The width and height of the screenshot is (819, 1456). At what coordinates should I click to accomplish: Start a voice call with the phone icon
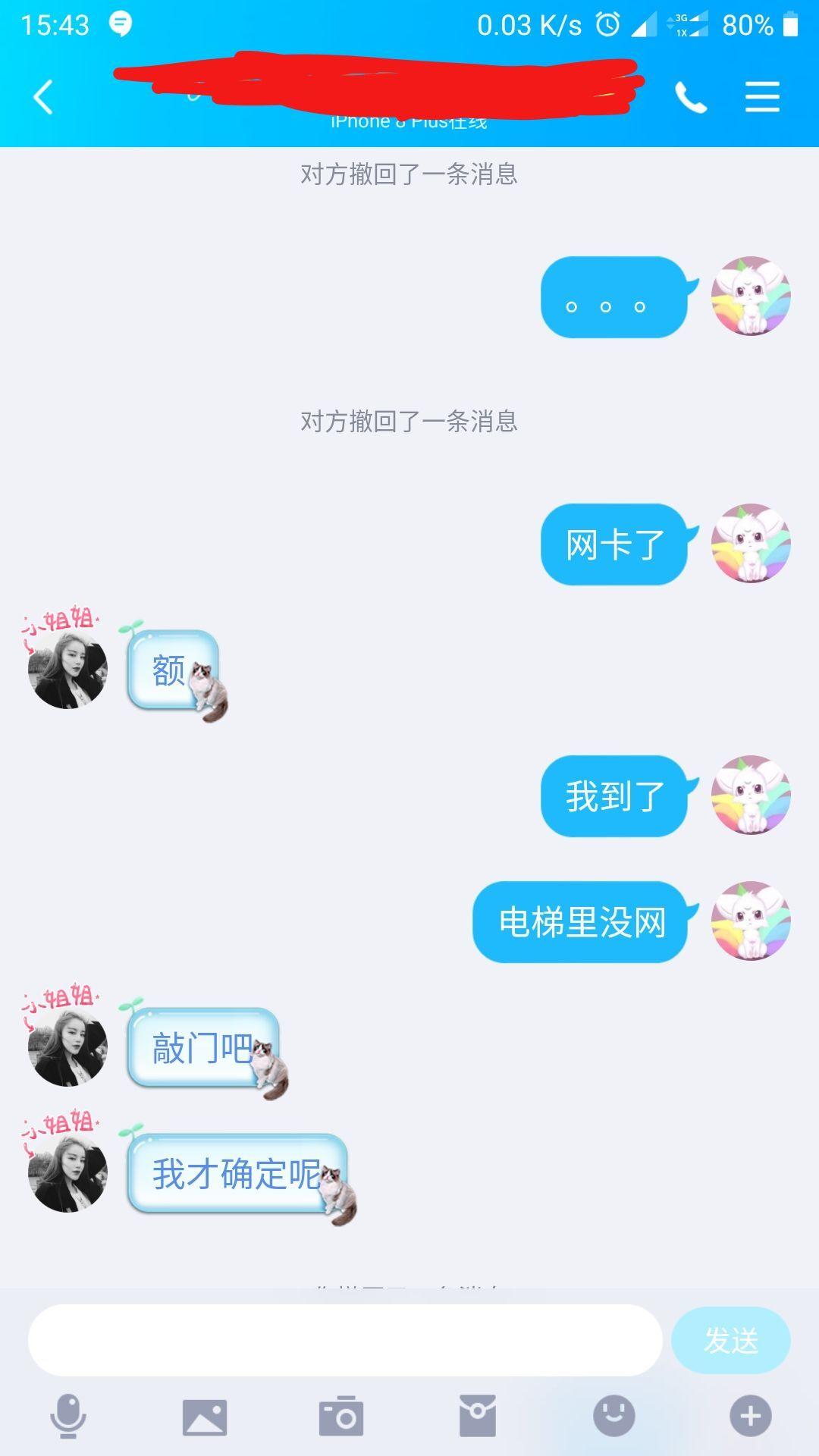(x=692, y=97)
